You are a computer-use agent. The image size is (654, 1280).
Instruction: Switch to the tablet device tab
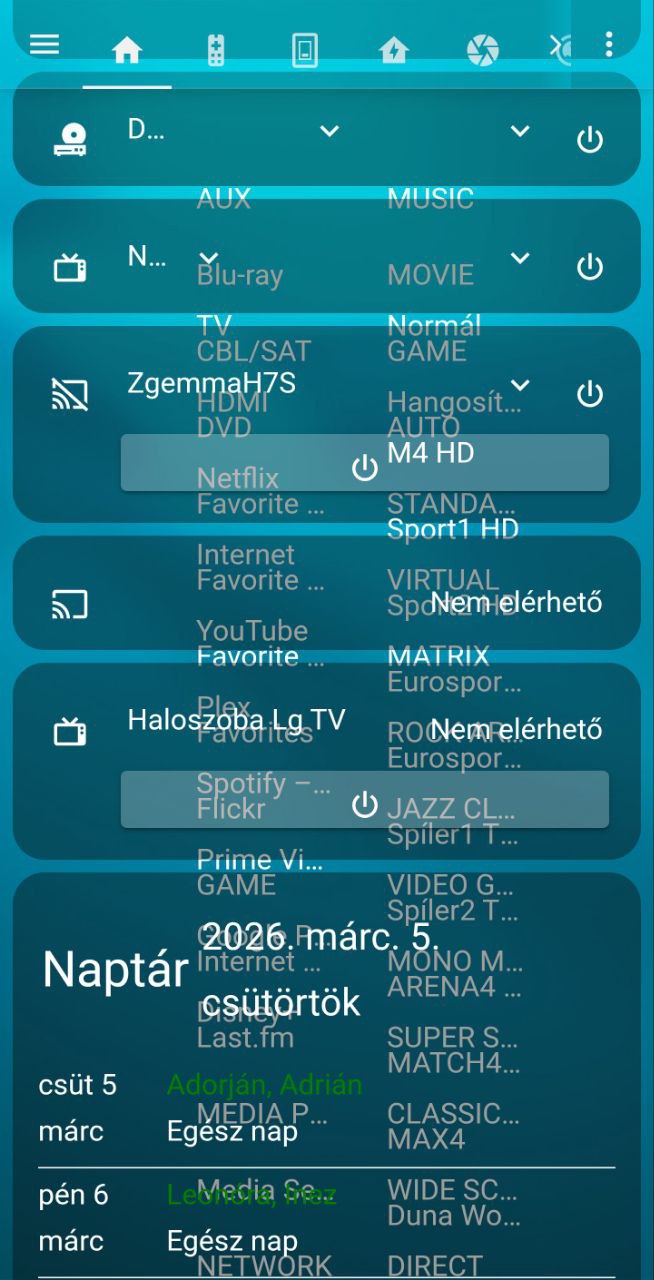[305, 50]
